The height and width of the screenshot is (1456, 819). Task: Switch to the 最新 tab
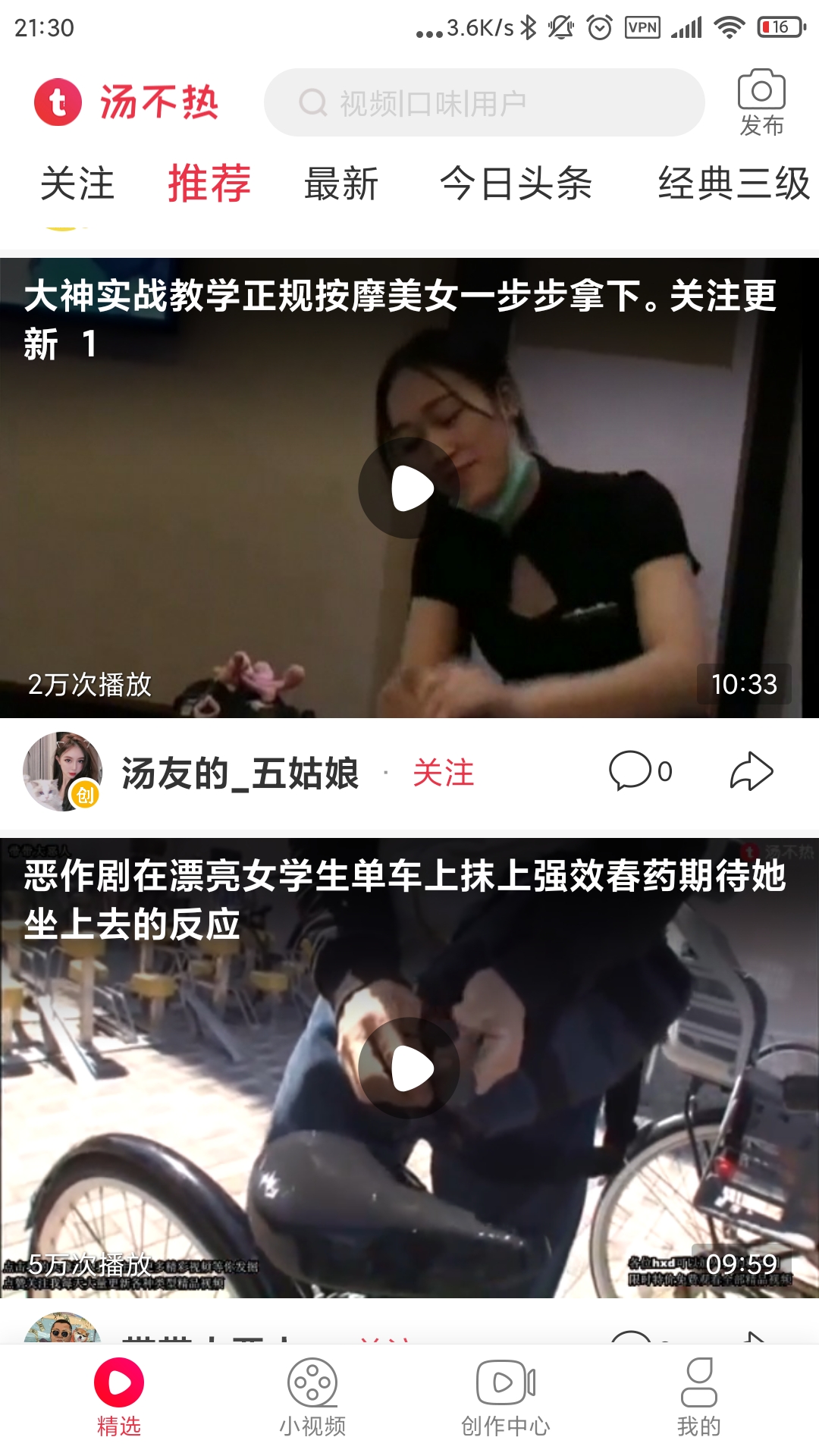[341, 184]
